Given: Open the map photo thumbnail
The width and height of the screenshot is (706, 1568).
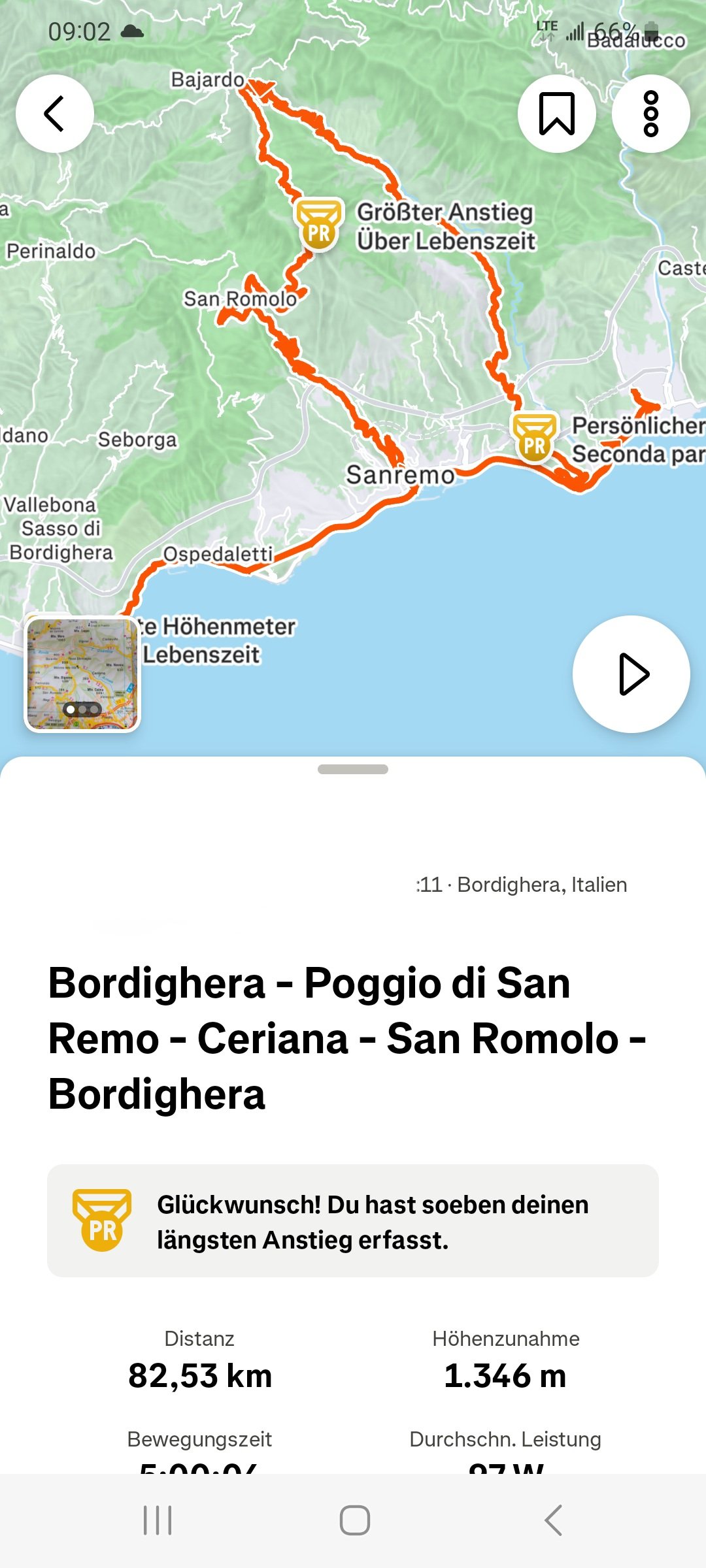Looking at the screenshot, I should [82, 674].
